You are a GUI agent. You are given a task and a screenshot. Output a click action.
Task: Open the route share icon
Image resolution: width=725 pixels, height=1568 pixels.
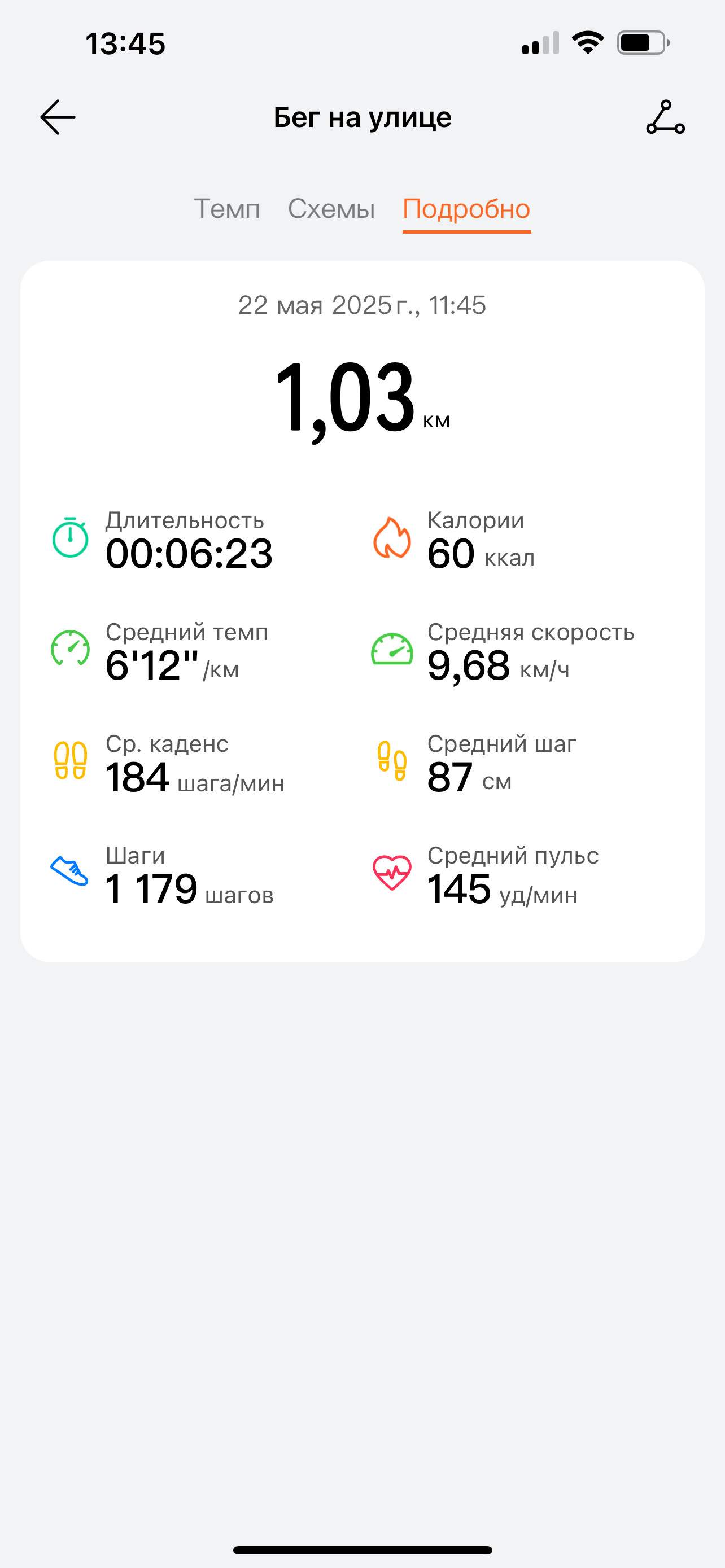(665, 117)
